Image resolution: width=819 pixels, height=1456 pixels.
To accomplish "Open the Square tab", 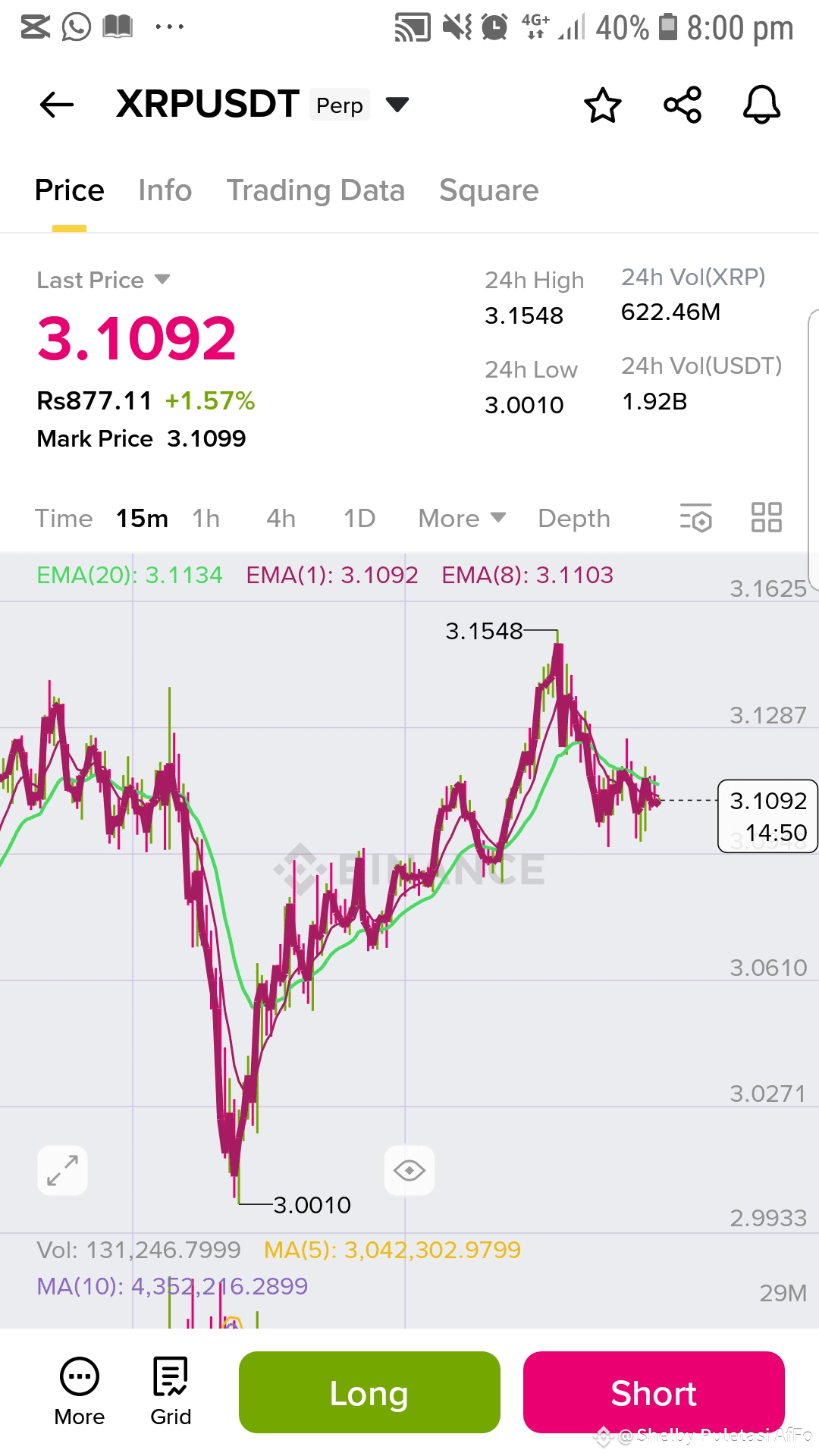I will tap(489, 190).
